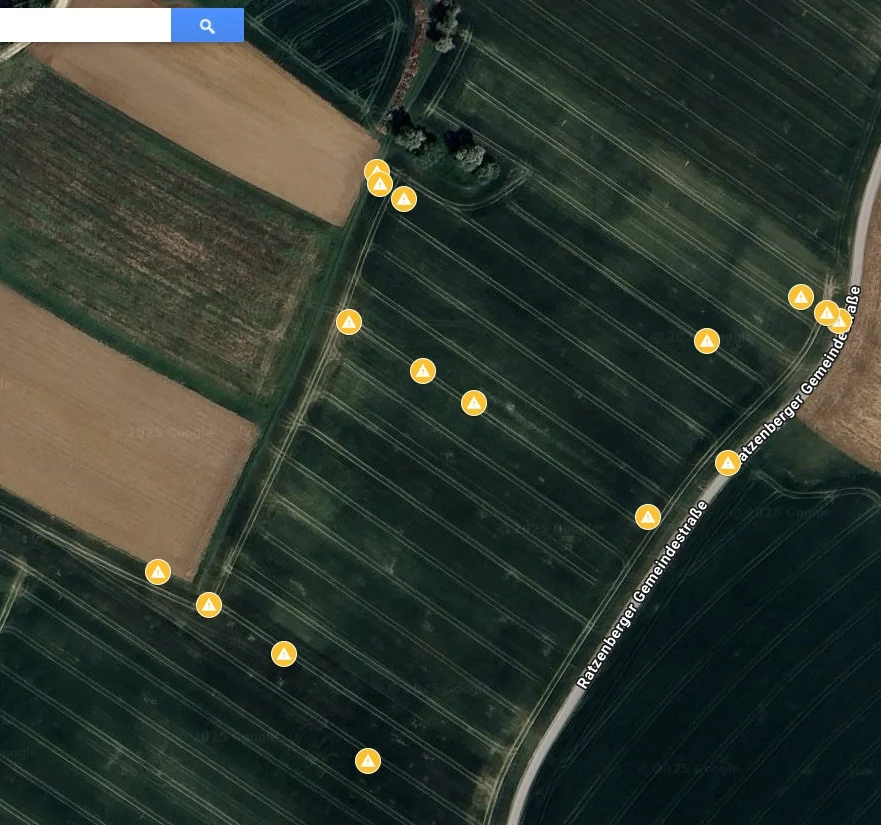Hit the blue magnifier search button
Screen dimensions: 881x825
(207, 26)
